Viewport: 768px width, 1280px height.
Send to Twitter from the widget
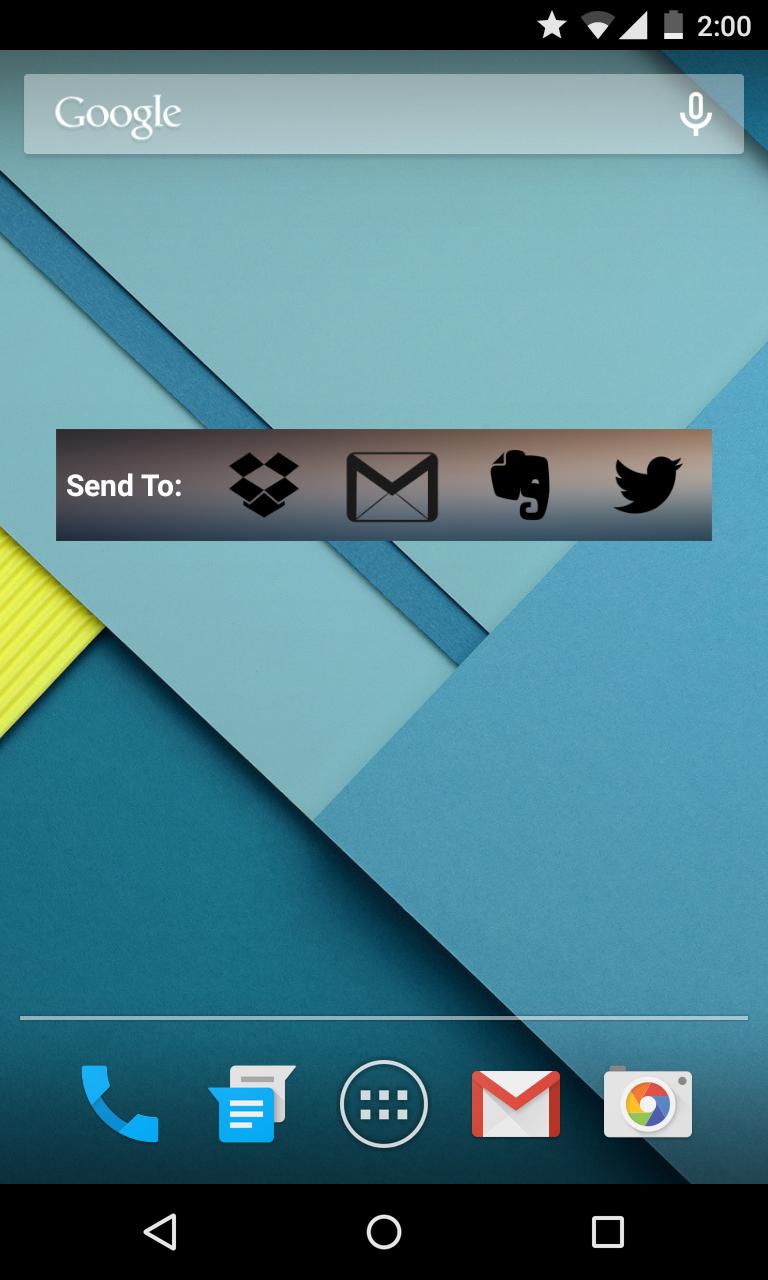(x=647, y=485)
